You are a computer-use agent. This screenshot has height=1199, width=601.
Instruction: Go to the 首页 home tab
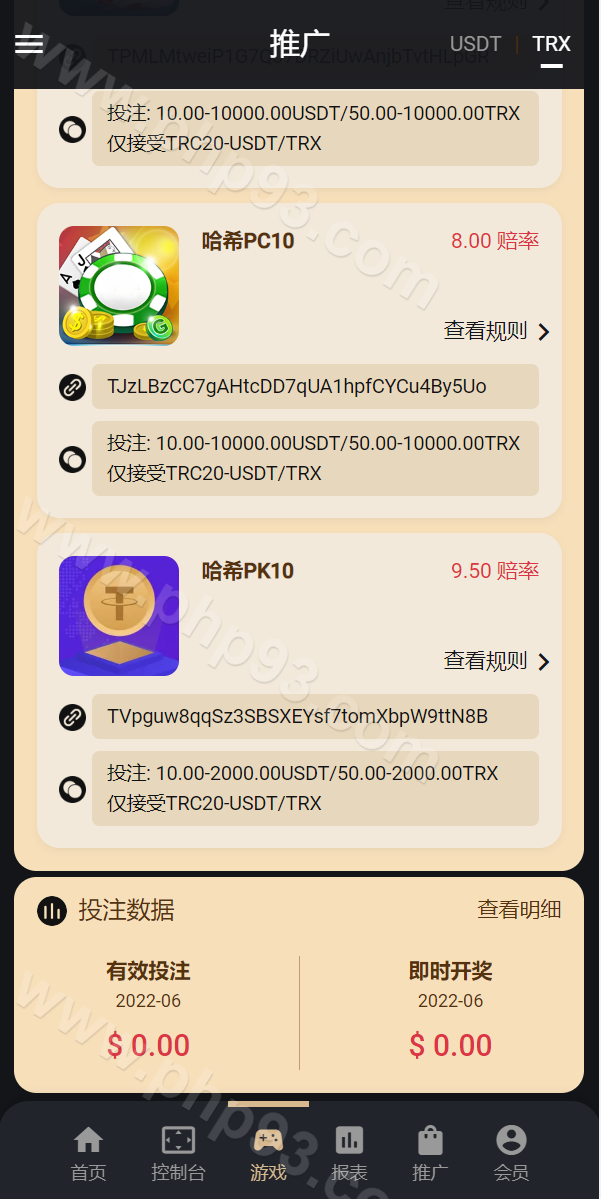pyautogui.click(x=88, y=1154)
